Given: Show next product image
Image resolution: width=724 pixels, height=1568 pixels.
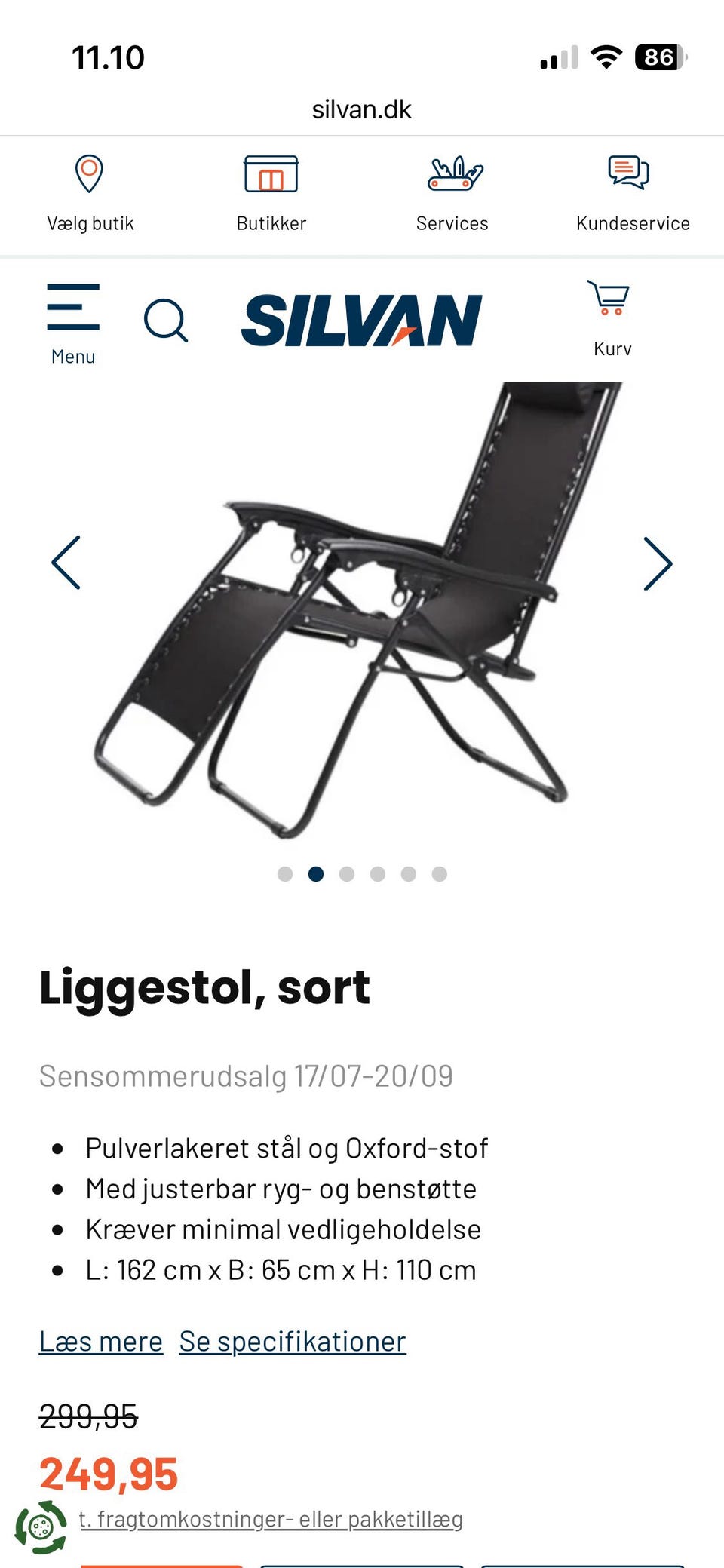Looking at the screenshot, I should (x=658, y=563).
